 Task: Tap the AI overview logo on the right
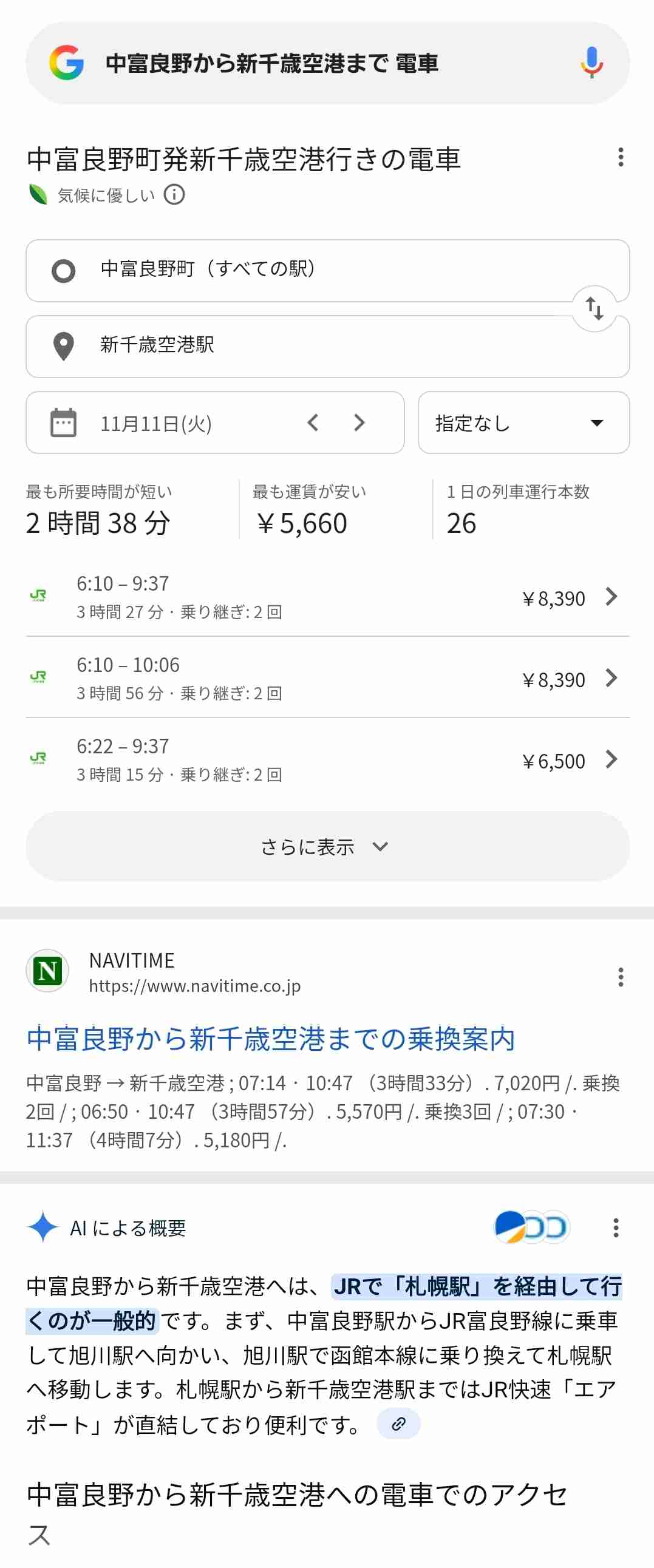531,1226
